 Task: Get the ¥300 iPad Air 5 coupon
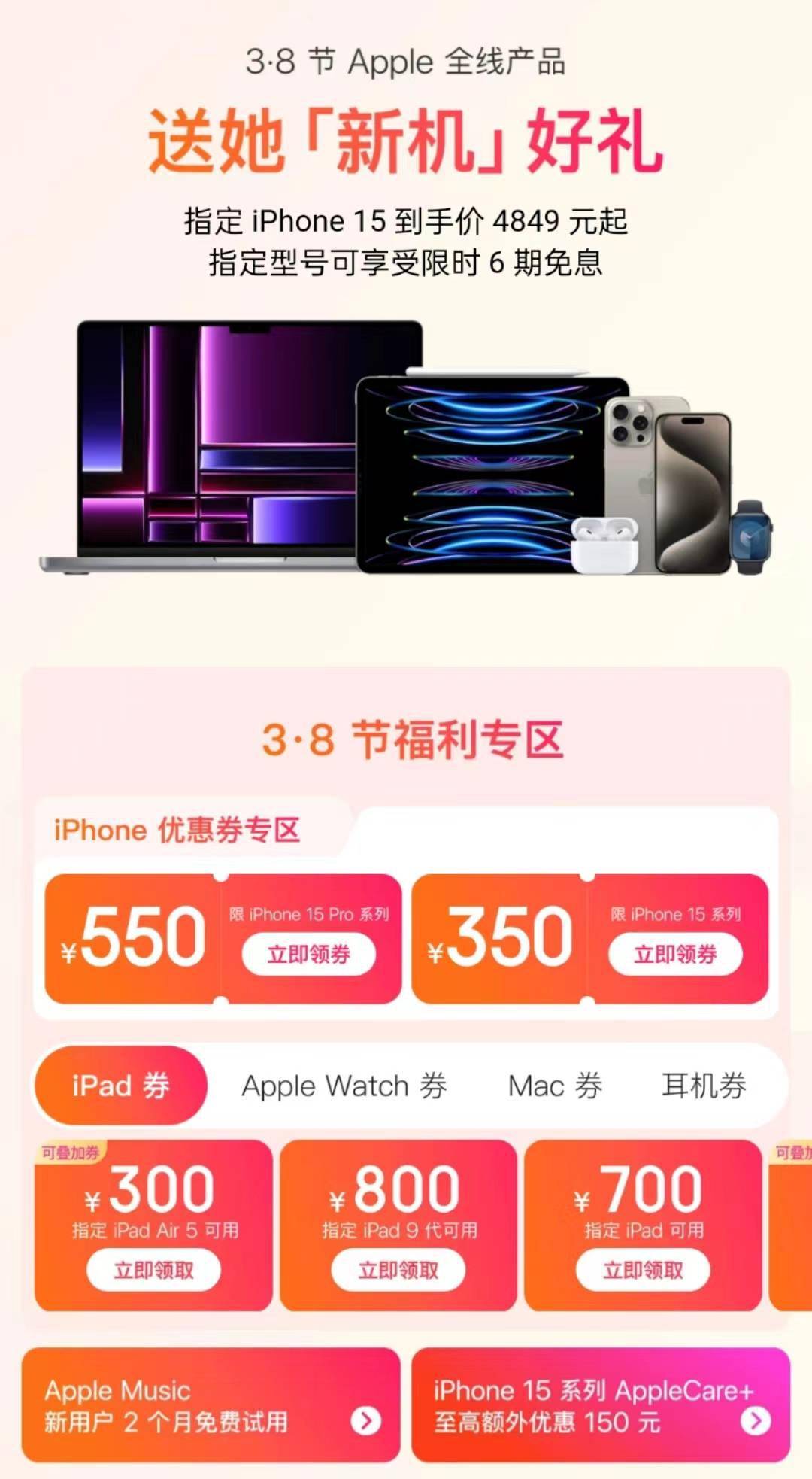point(153,1271)
